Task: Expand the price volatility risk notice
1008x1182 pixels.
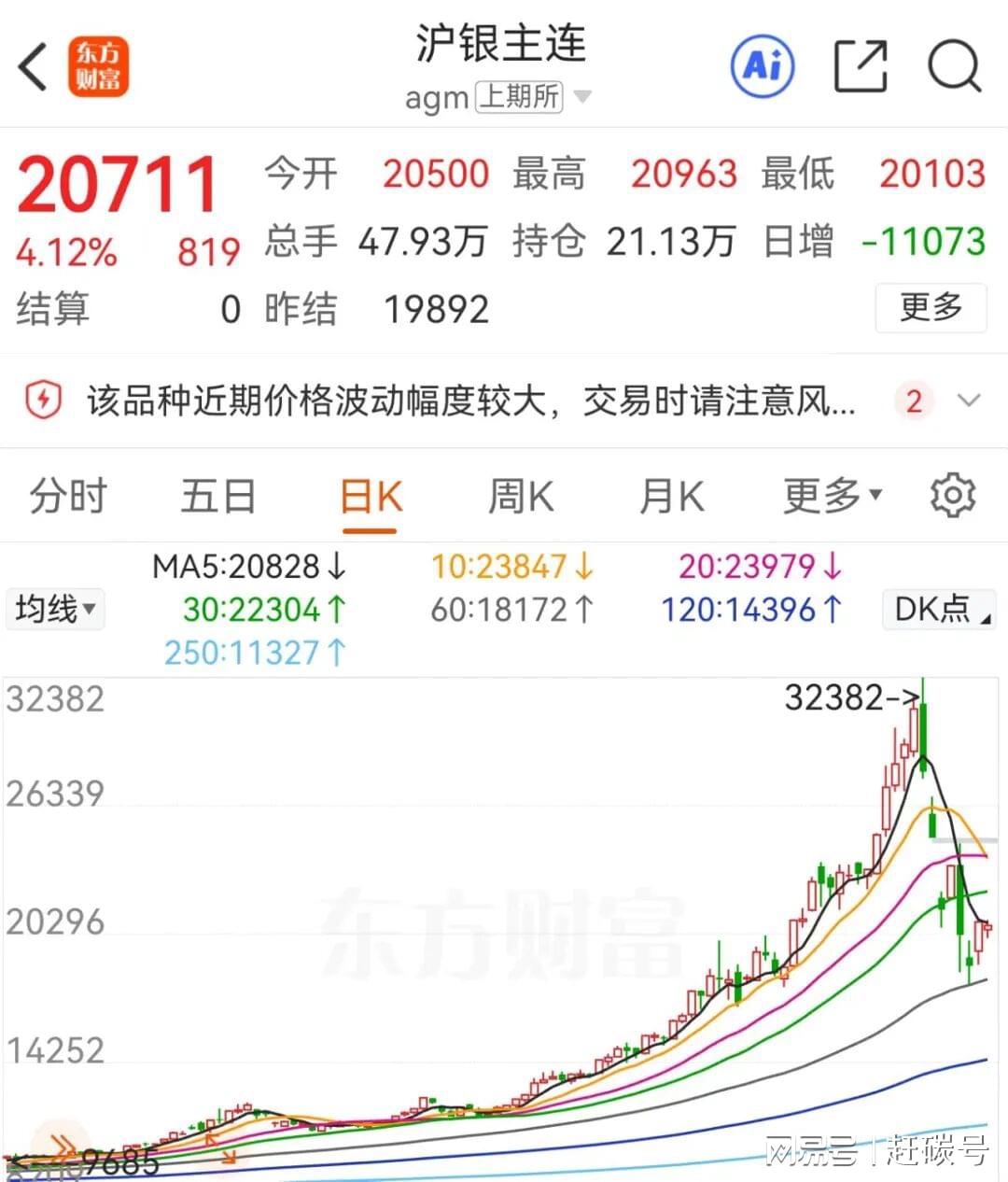Action: point(970,401)
